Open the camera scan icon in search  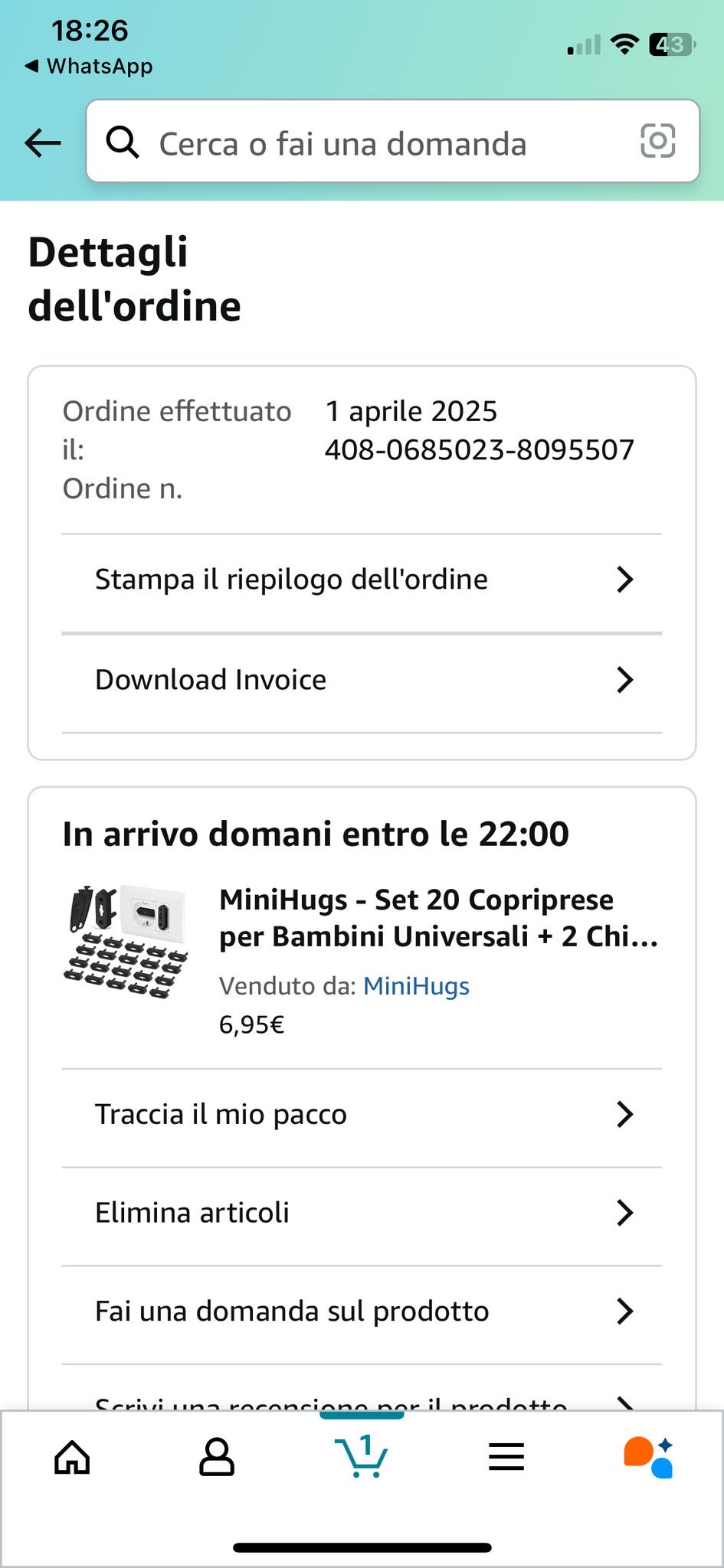pyautogui.click(x=657, y=142)
